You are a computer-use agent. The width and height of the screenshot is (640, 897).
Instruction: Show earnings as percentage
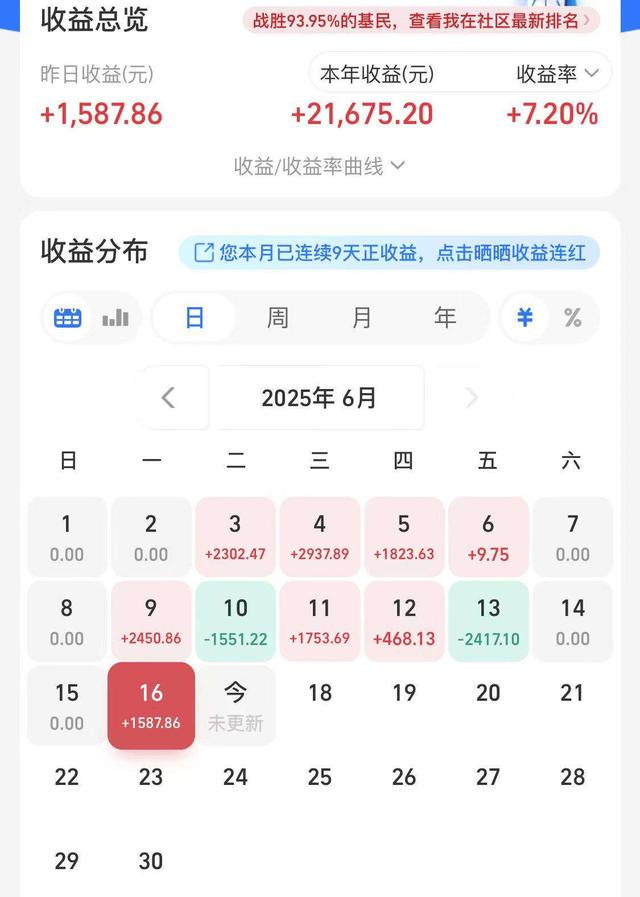click(573, 318)
